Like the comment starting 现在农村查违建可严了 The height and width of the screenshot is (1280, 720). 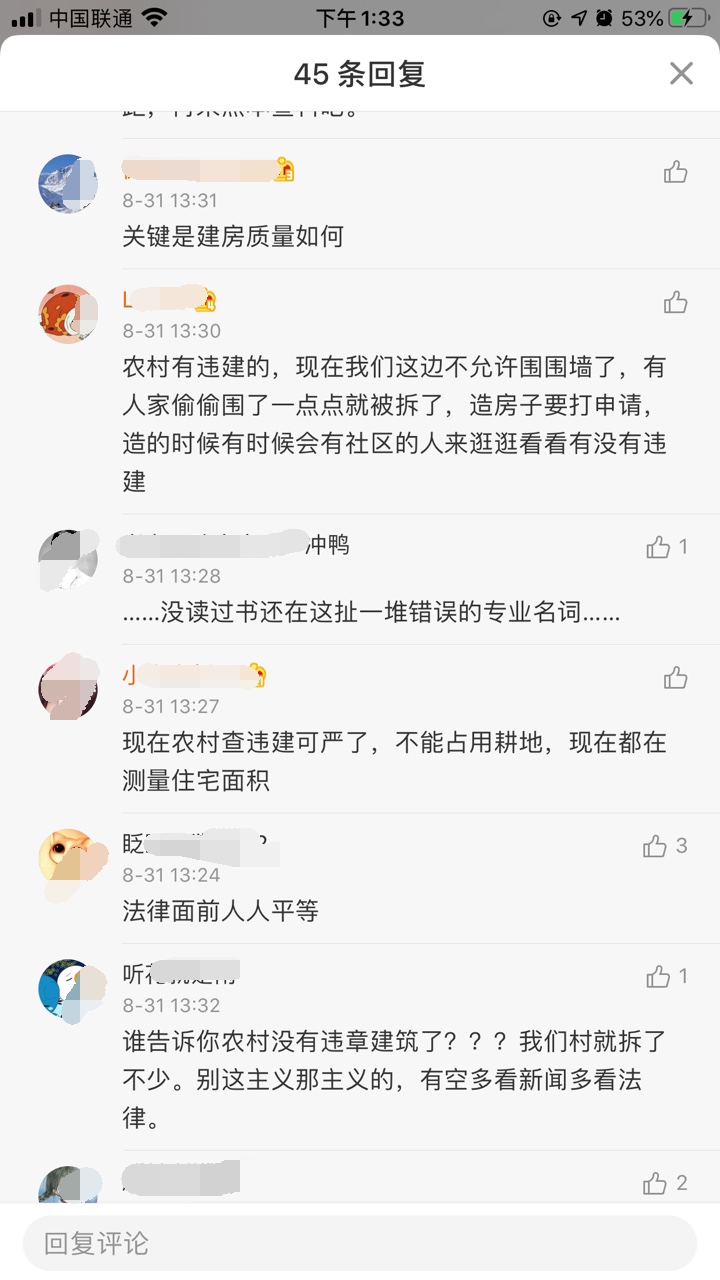675,678
